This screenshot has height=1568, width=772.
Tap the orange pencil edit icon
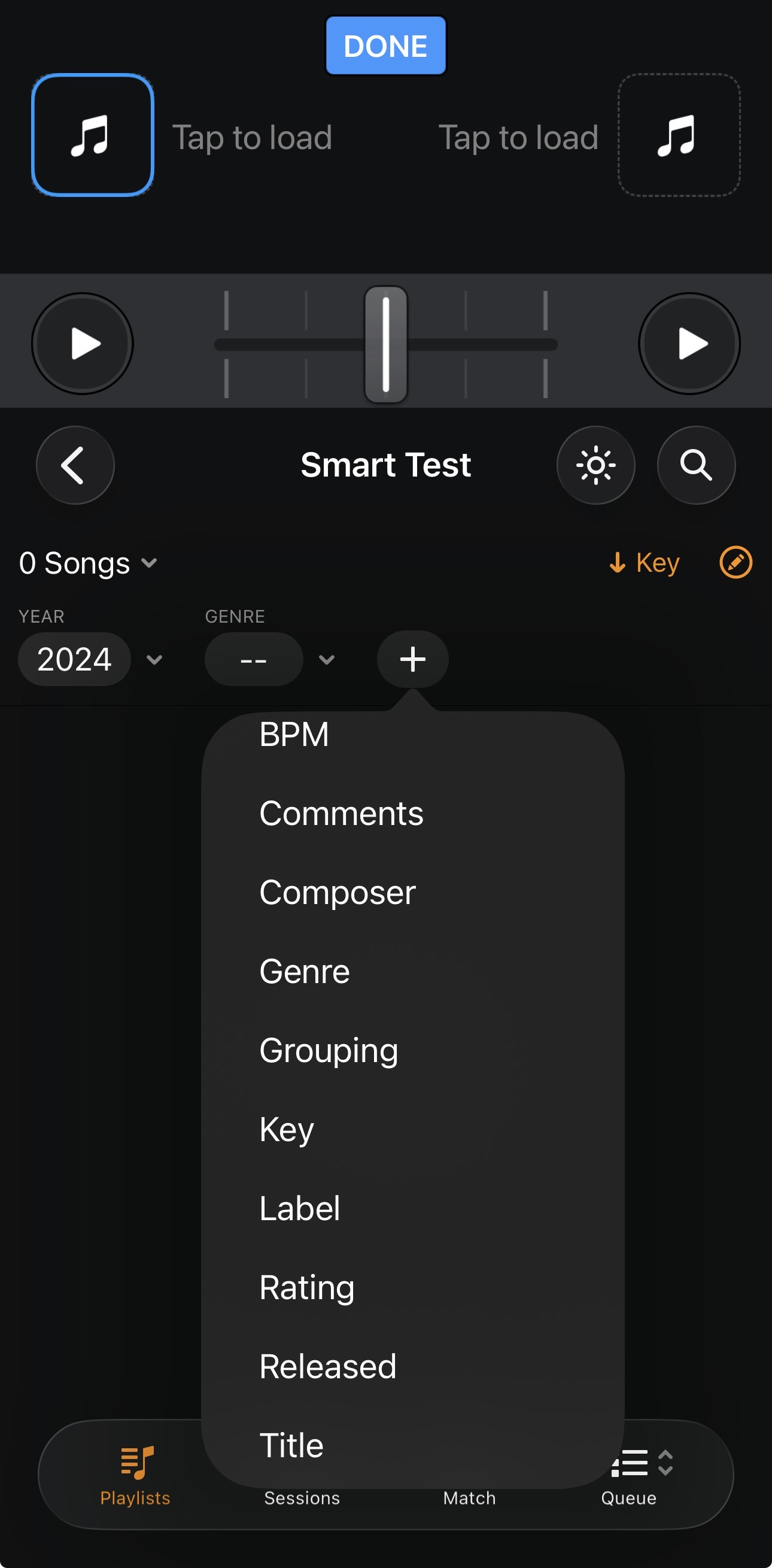click(x=735, y=562)
